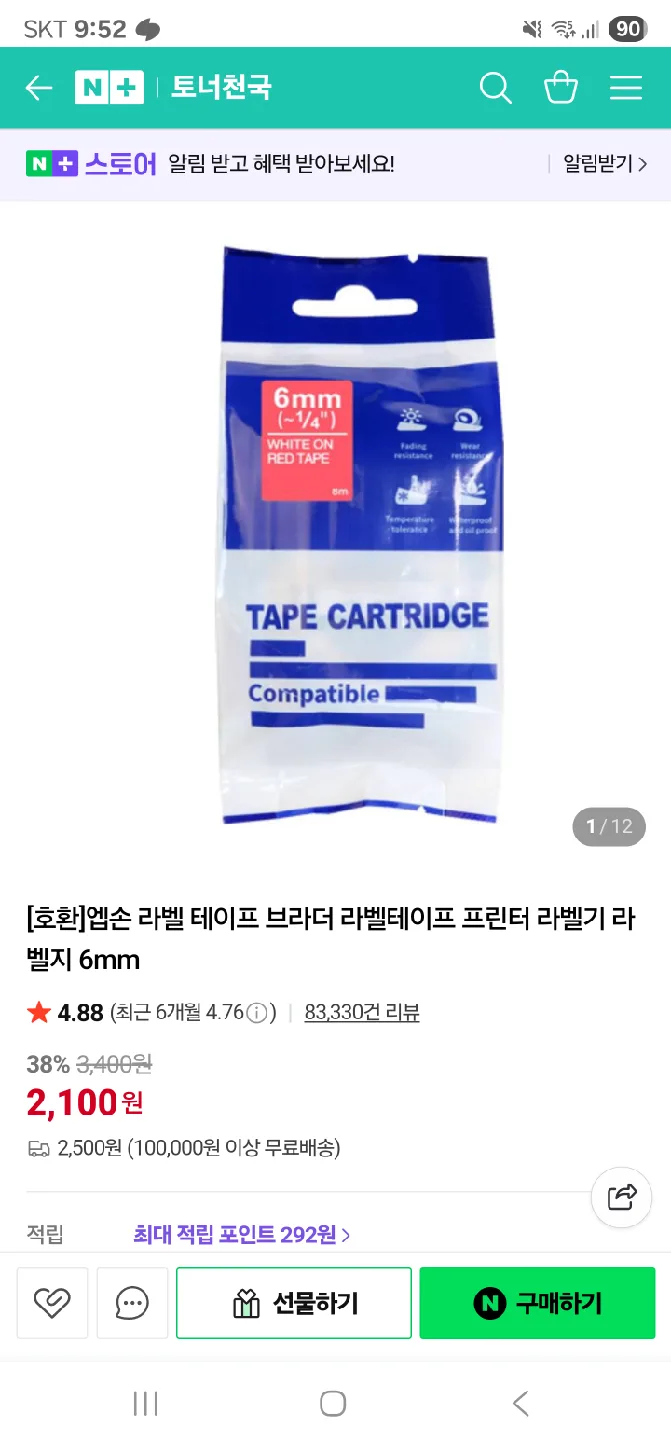Share this product

(x=621, y=1196)
